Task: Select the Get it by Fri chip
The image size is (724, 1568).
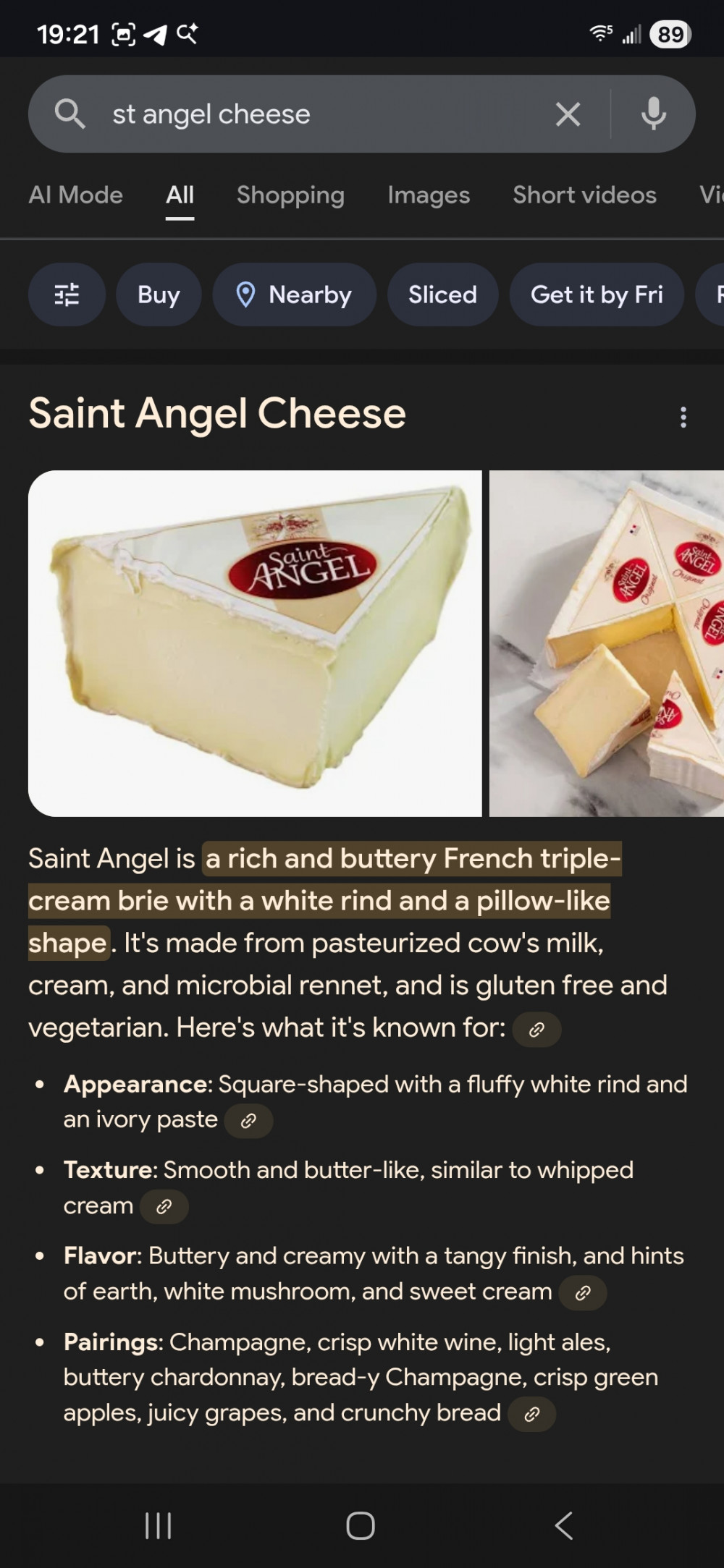Action: 597,294
